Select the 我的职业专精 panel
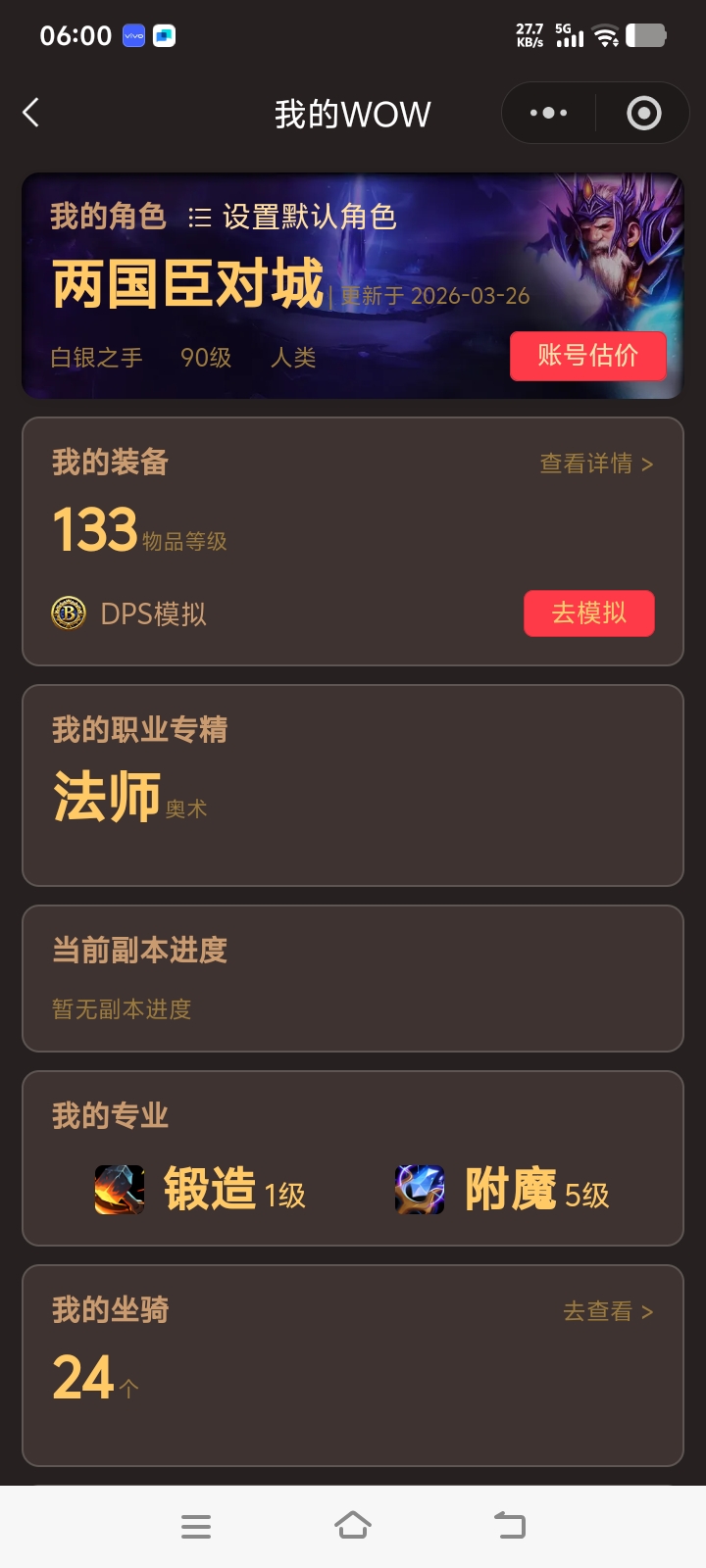Viewport: 706px width, 1568px height. pyautogui.click(x=353, y=782)
